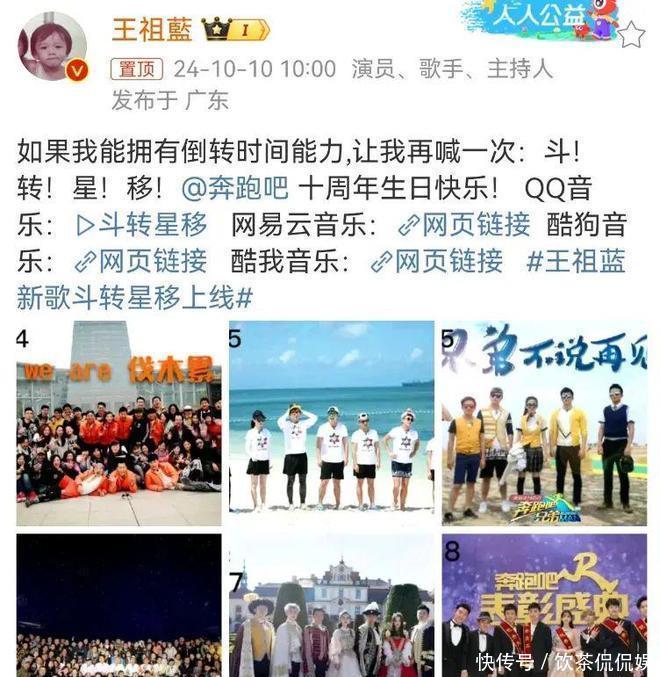Open the 网易云音乐 web link
The width and height of the screenshot is (660, 677).
pyautogui.click(x=464, y=225)
